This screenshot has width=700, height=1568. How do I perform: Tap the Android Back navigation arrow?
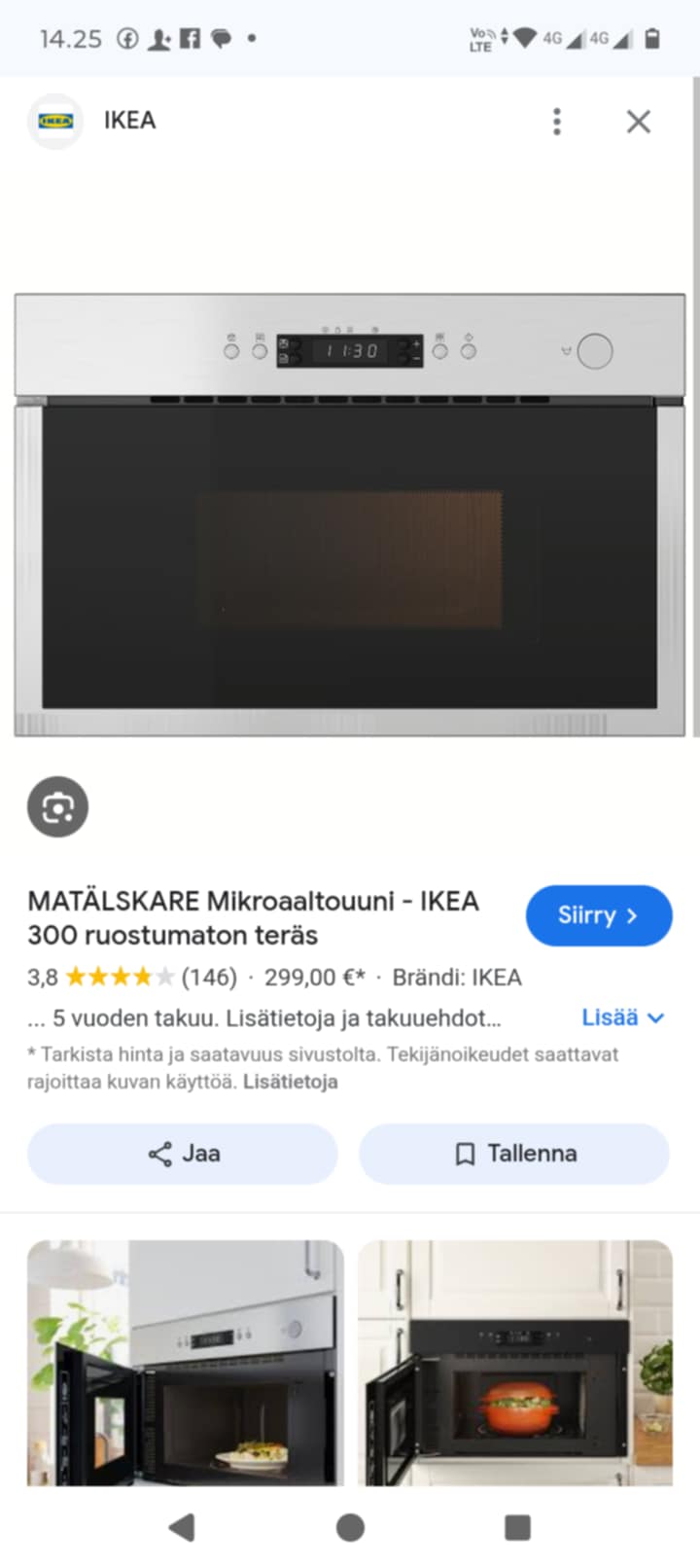pos(181,1525)
